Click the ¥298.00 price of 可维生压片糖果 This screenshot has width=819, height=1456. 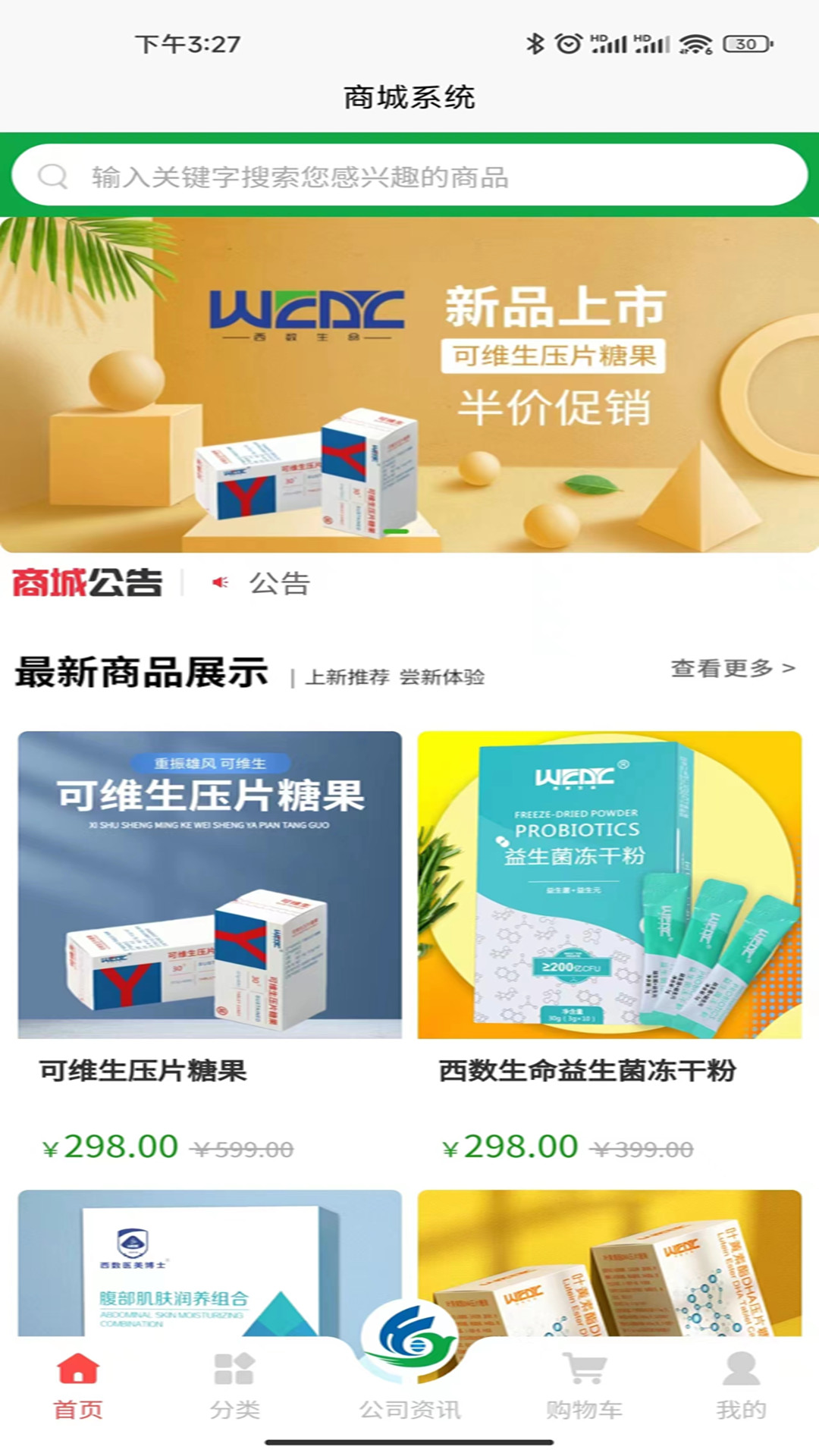[110, 1147]
